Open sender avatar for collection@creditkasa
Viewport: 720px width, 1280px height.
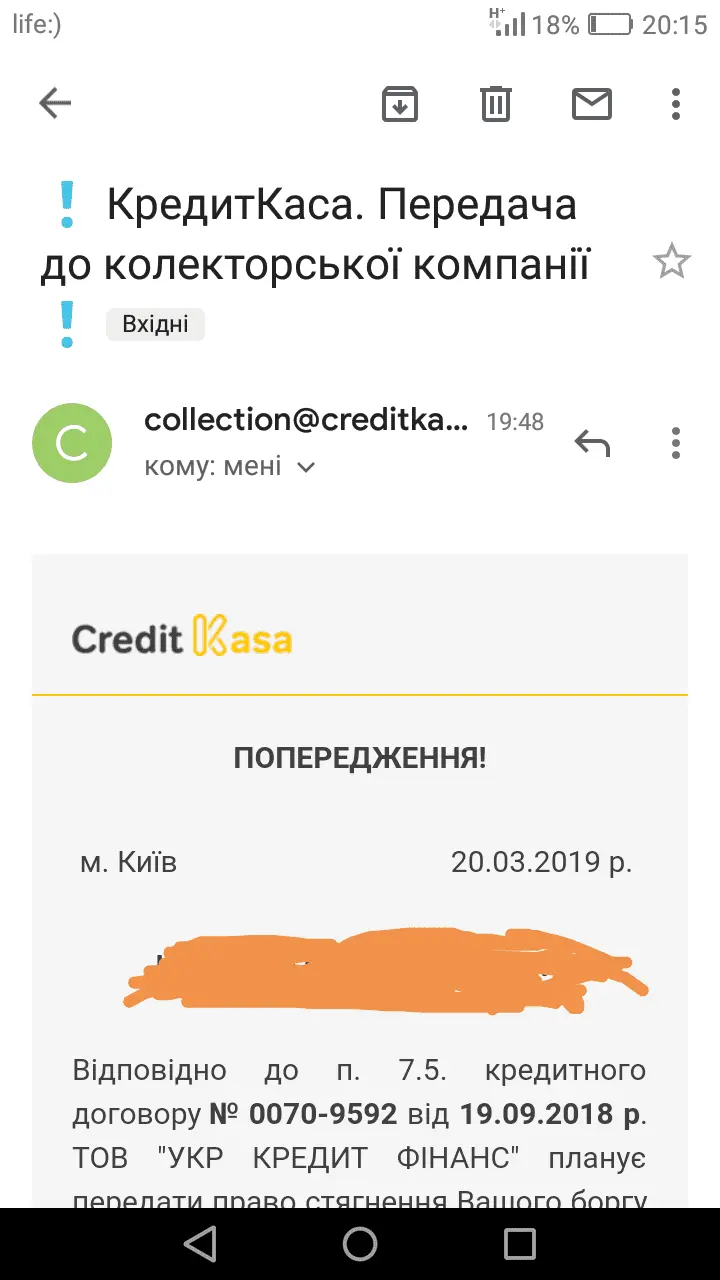tap(72, 443)
